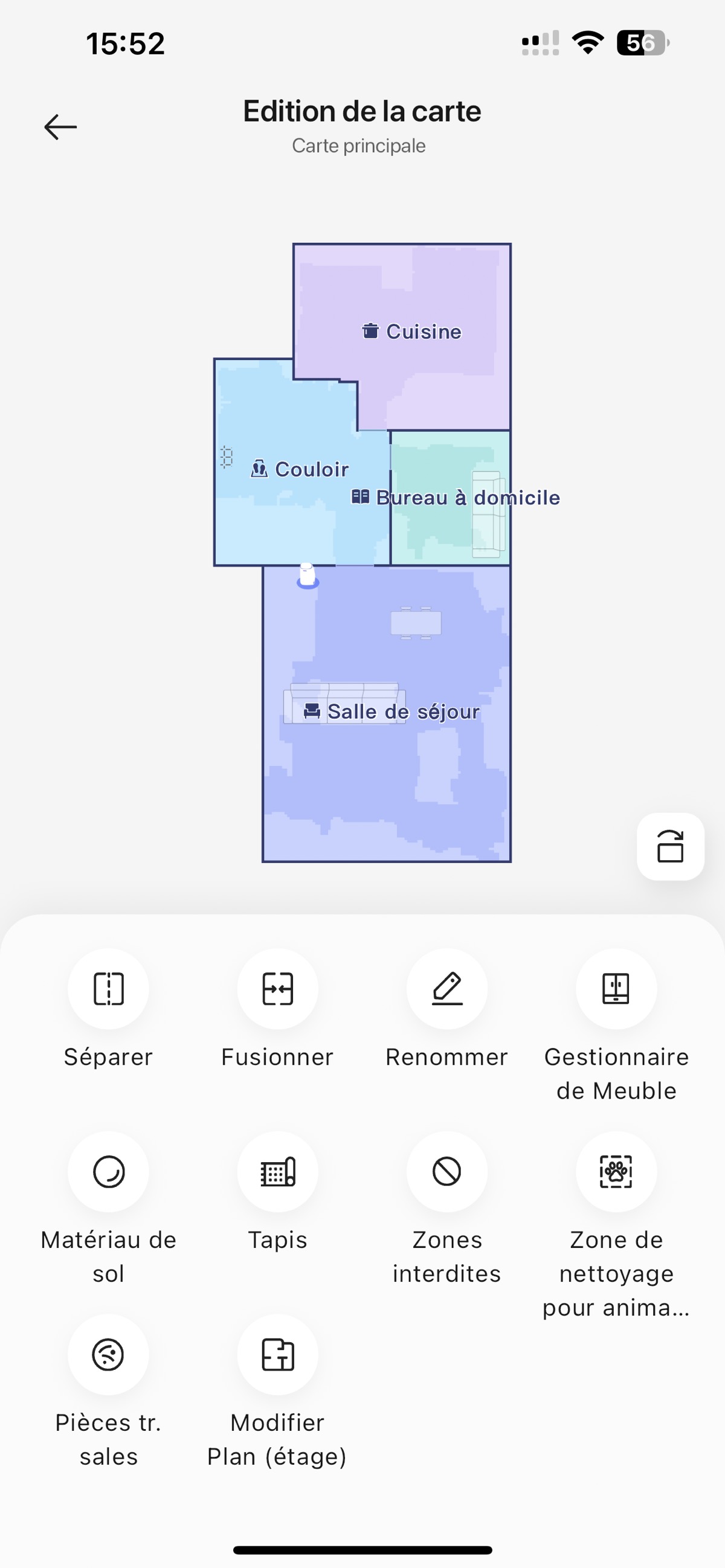Select the Fusionner rooms option
The width and height of the screenshot is (725, 1568).
click(277, 989)
